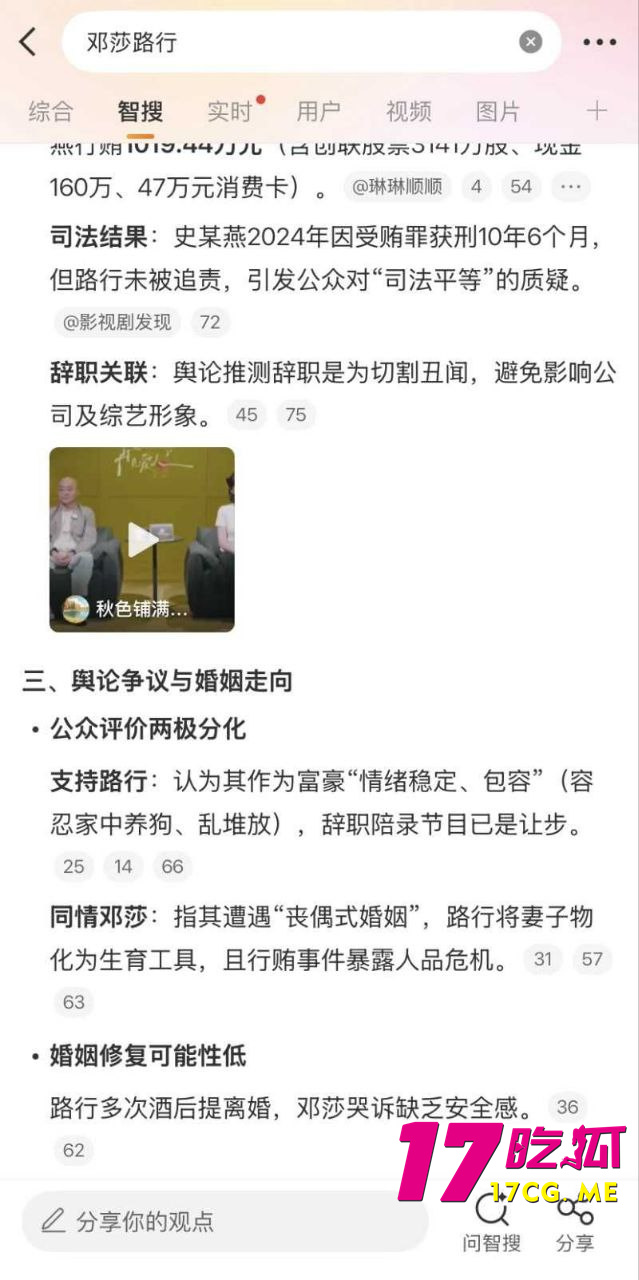Clear the search text 邓莎路行
The image size is (639, 1280).
(531, 42)
